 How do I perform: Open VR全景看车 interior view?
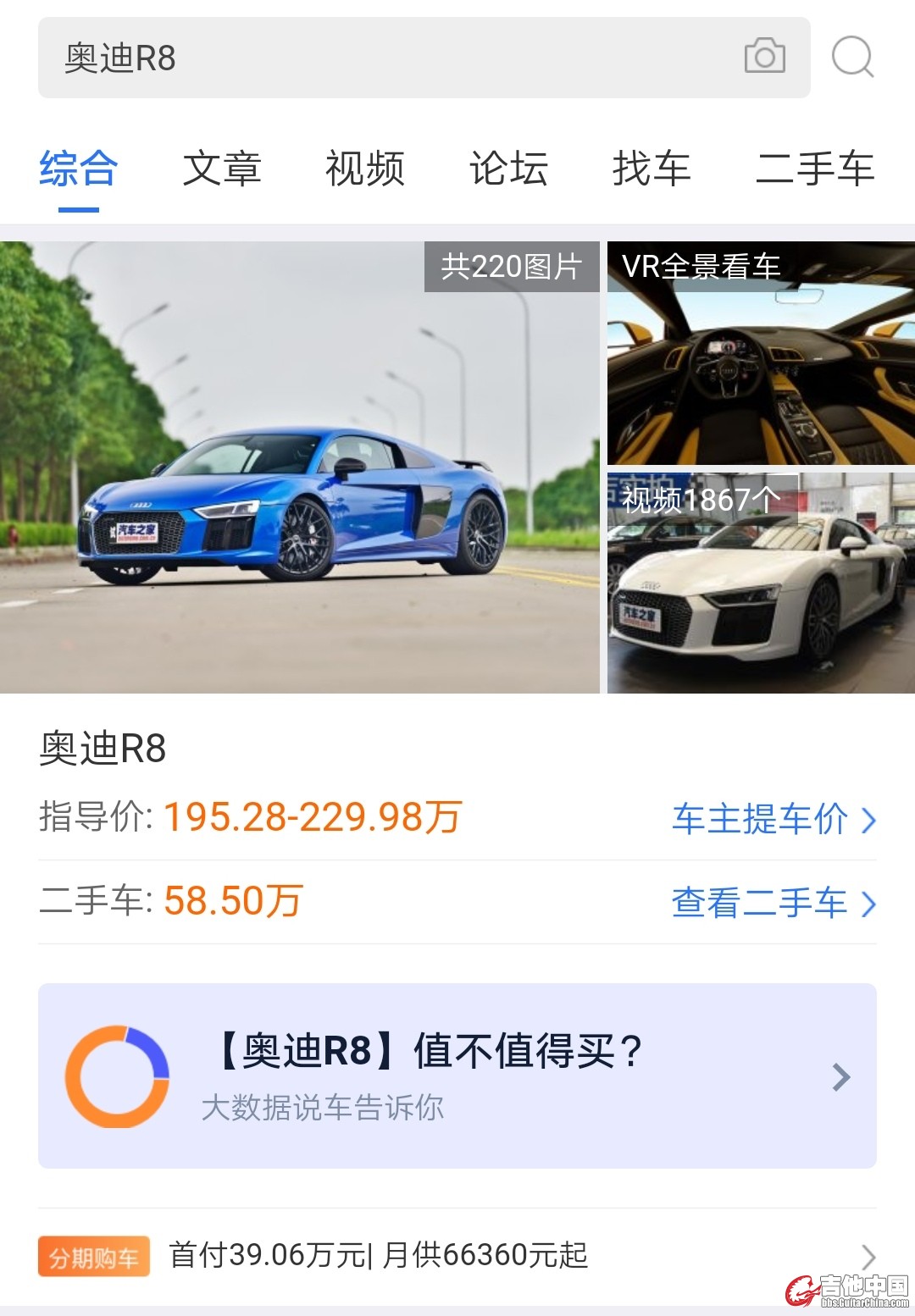click(x=761, y=353)
